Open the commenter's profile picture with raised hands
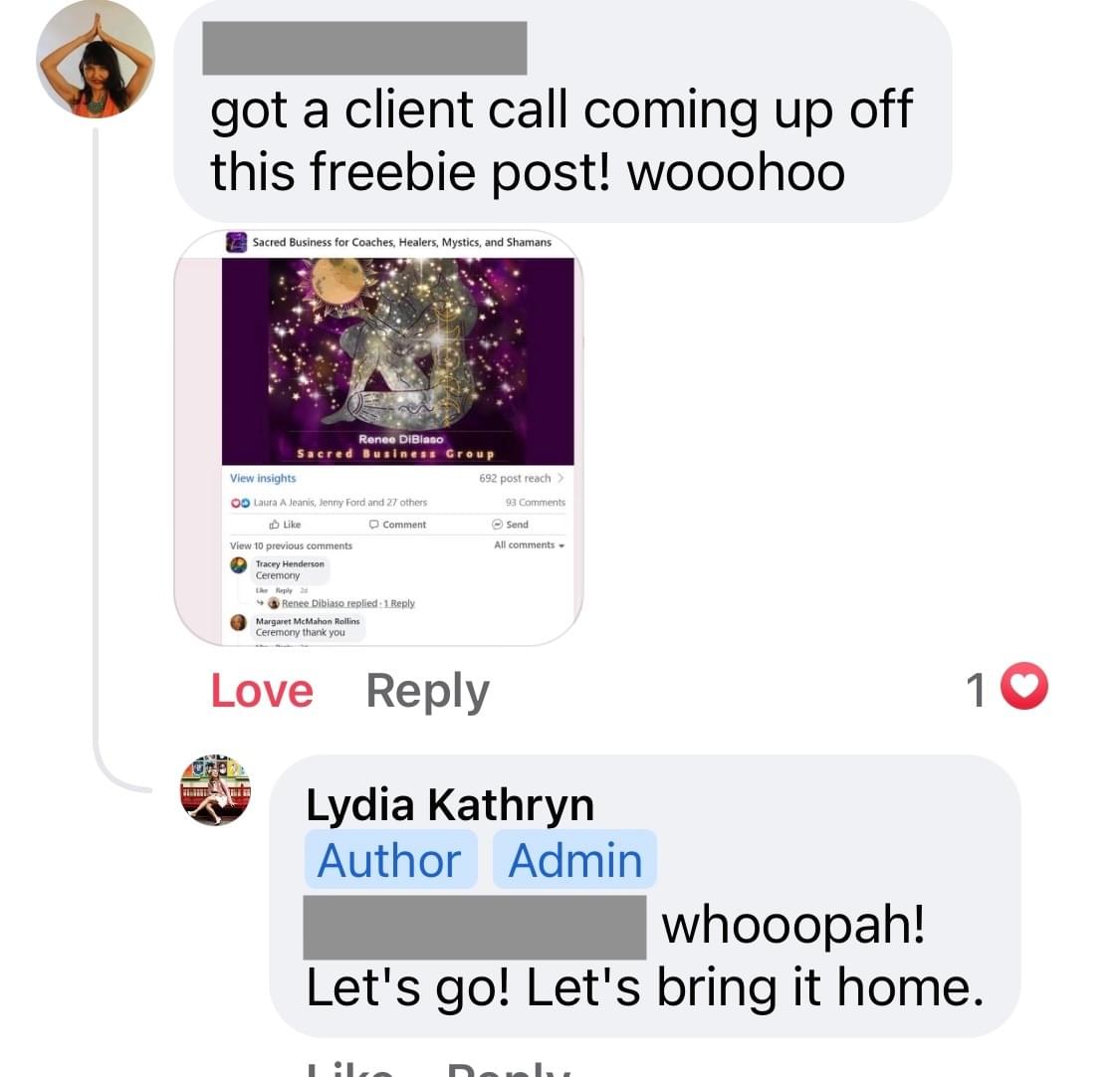This screenshot has width=1120, height=1077. pos(96,60)
